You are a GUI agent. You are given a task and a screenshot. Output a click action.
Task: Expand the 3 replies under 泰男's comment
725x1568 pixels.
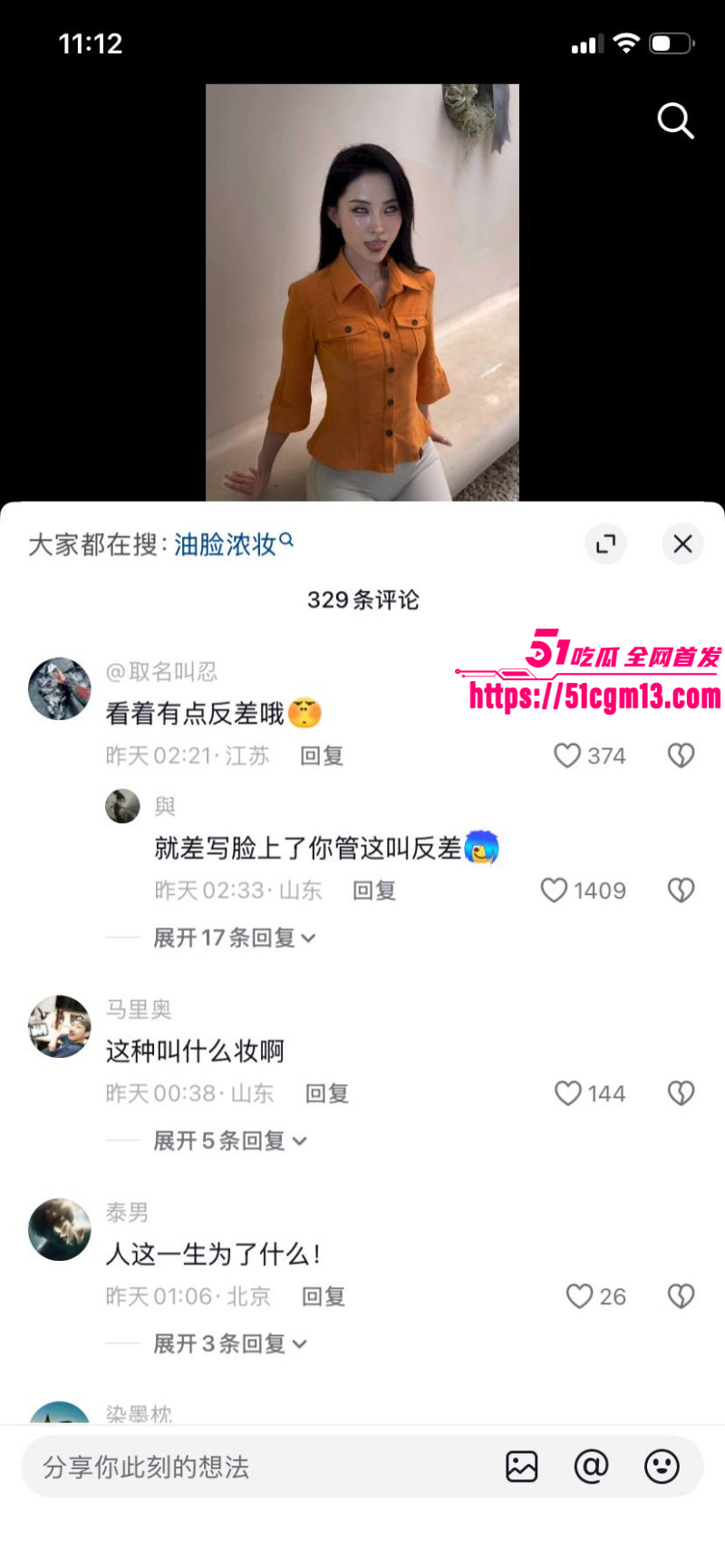tap(227, 1343)
